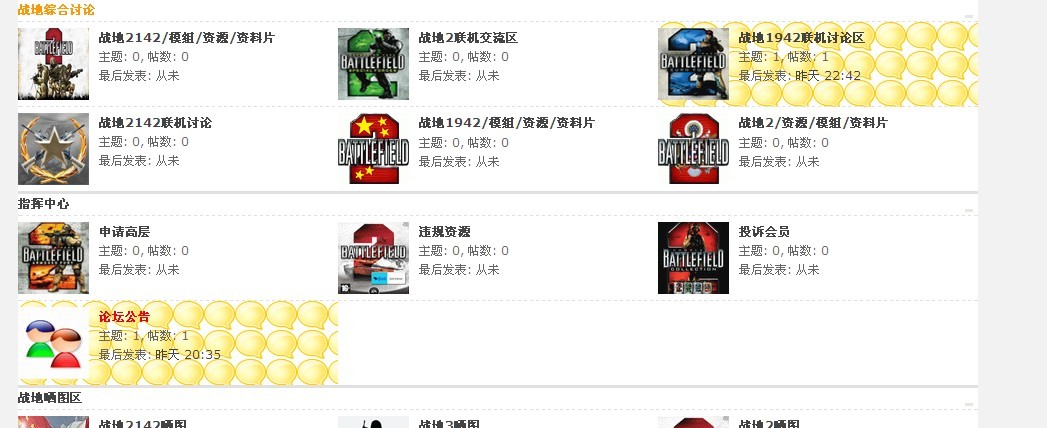Open the 论坛公告 announcements board
The height and width of the screenshot is (428, 1047).
pos(124,317)
